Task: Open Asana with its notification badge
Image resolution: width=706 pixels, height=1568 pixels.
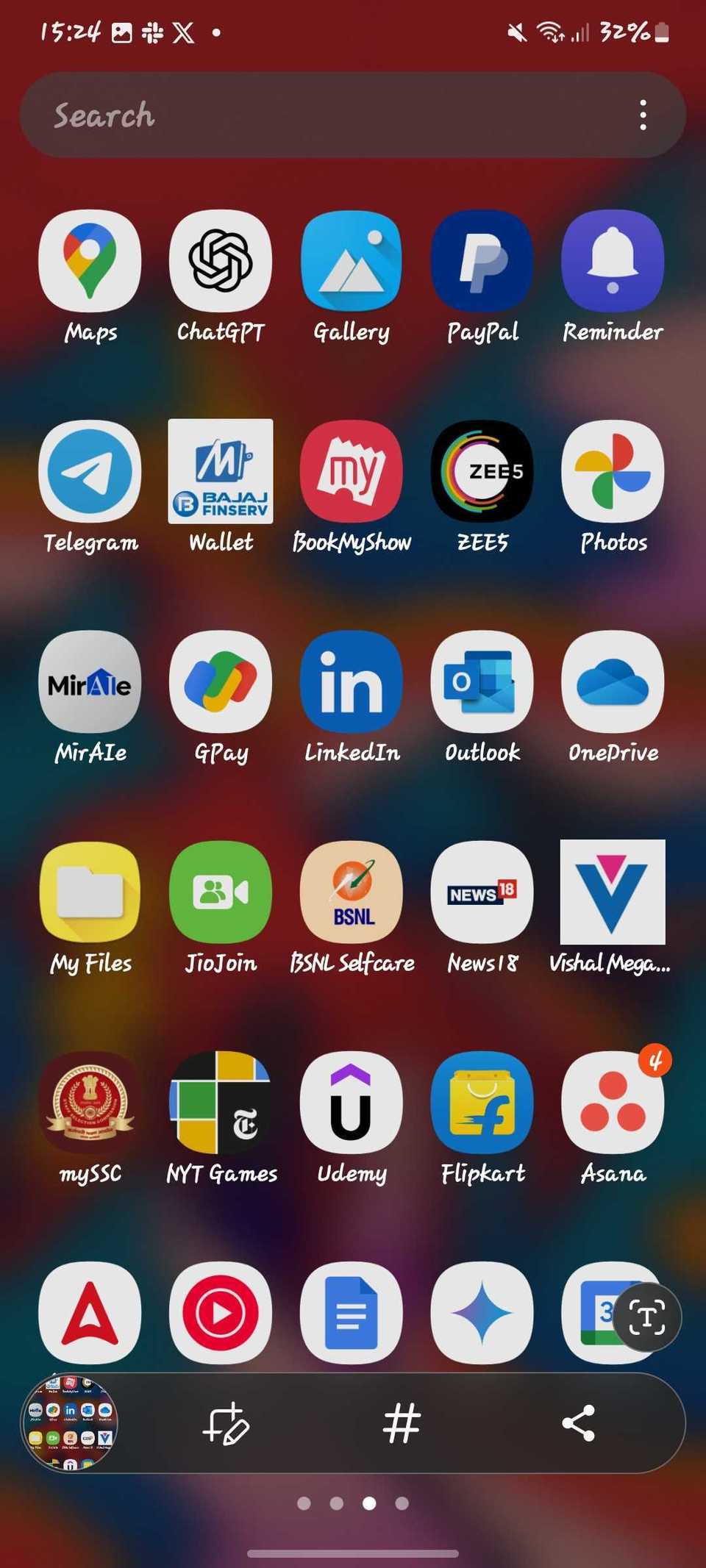Action: [613, 1103]
